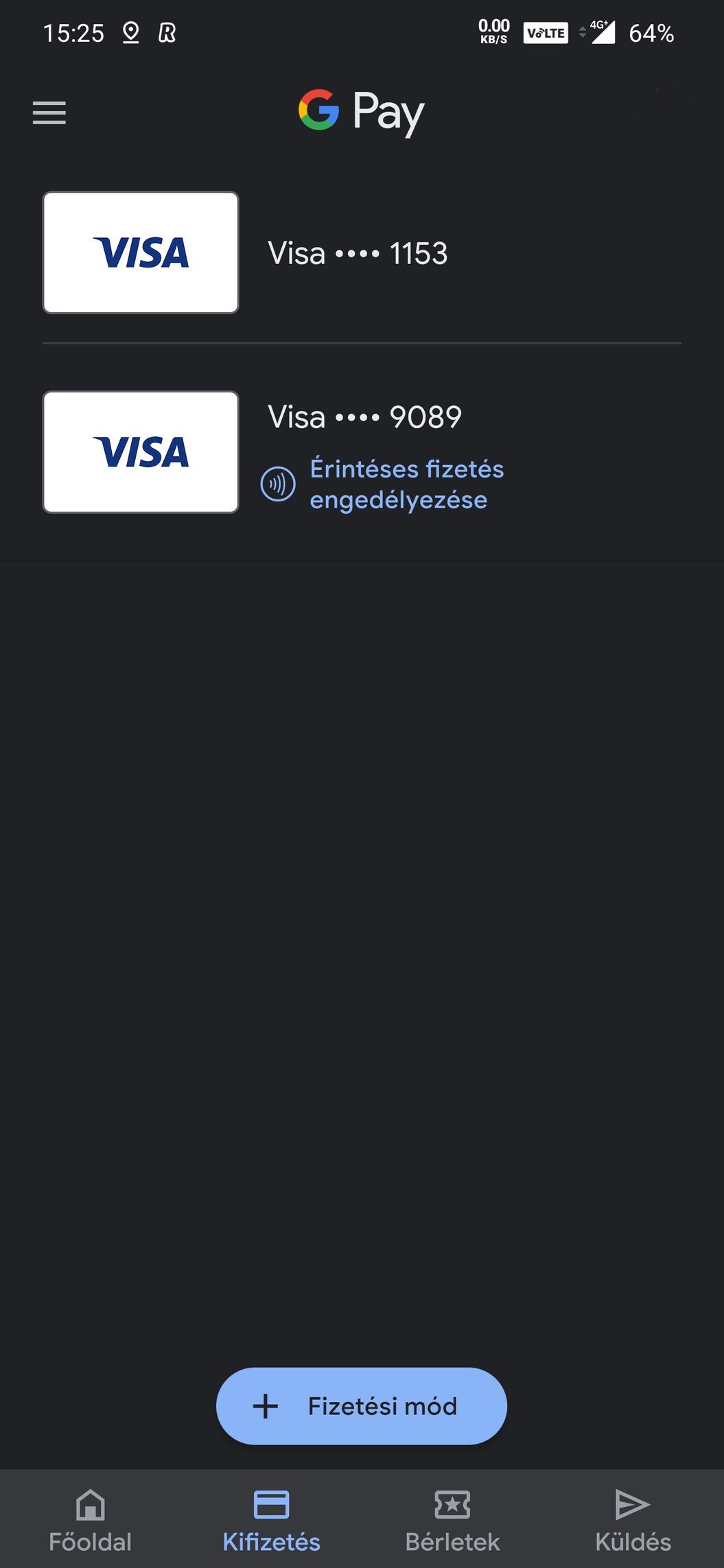
Task: Open the hamburger menu drawer
Action: pos(49,113)
